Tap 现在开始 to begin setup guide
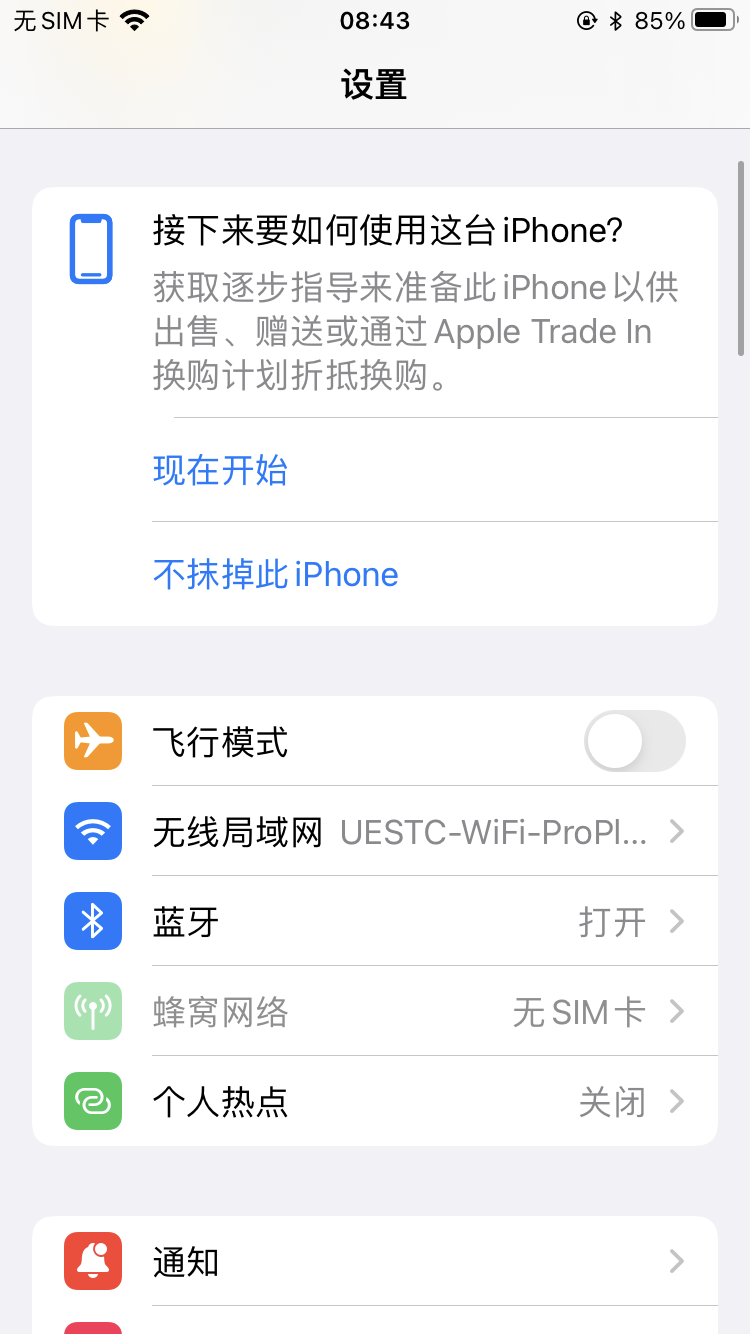This screenshot has height=1334, width=750. coord(221,470)
